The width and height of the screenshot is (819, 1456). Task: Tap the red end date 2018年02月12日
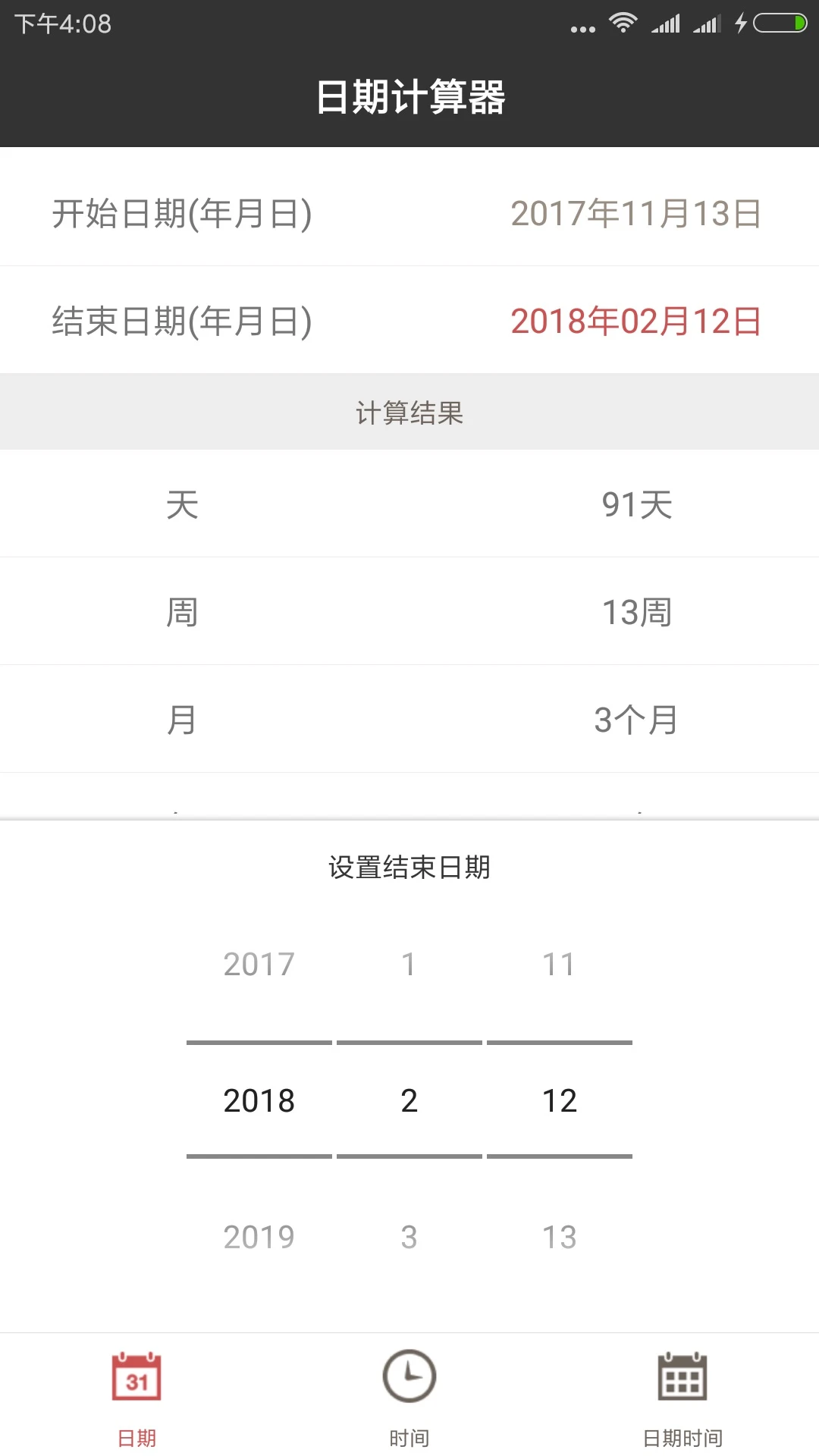pyautogui.click(x=637, y=322)
